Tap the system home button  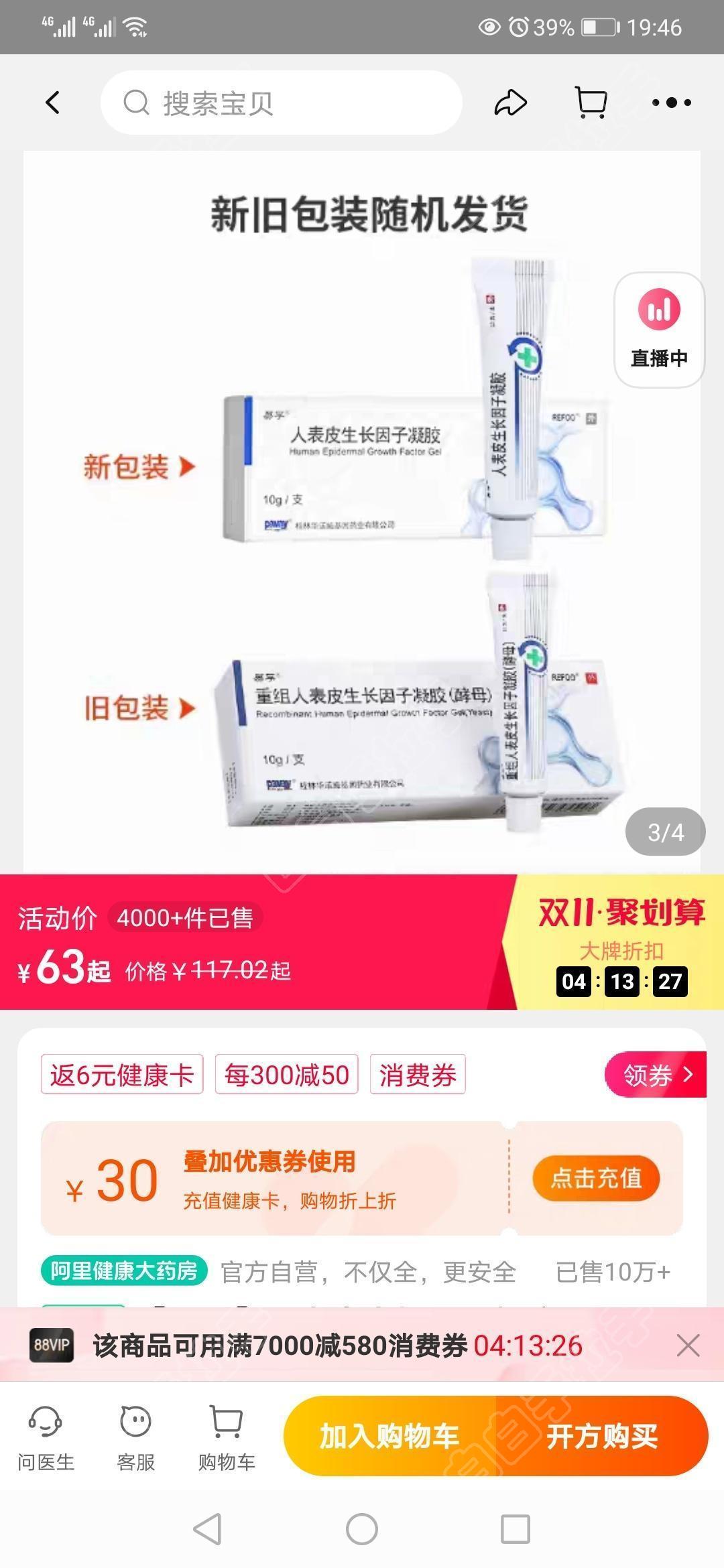point(362,1529)
